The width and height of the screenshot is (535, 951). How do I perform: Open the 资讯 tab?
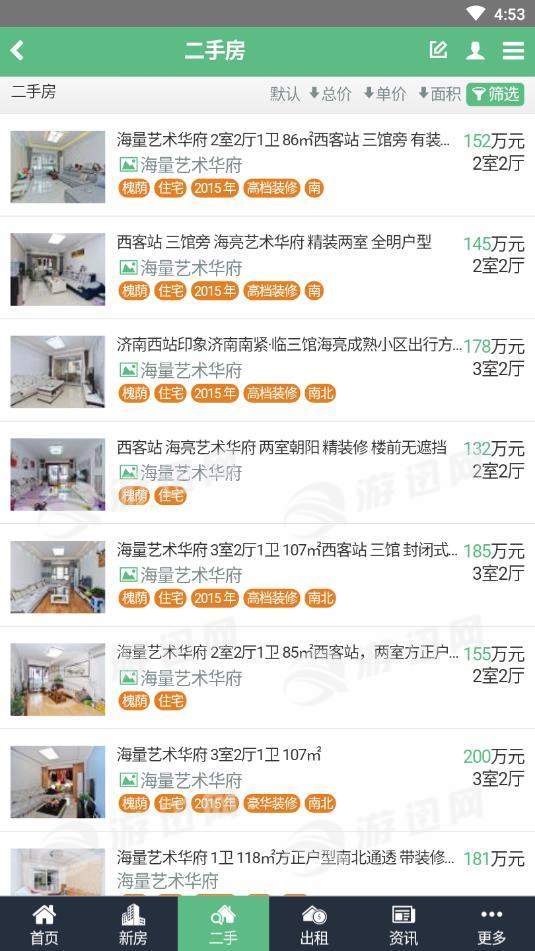[403, 924]
